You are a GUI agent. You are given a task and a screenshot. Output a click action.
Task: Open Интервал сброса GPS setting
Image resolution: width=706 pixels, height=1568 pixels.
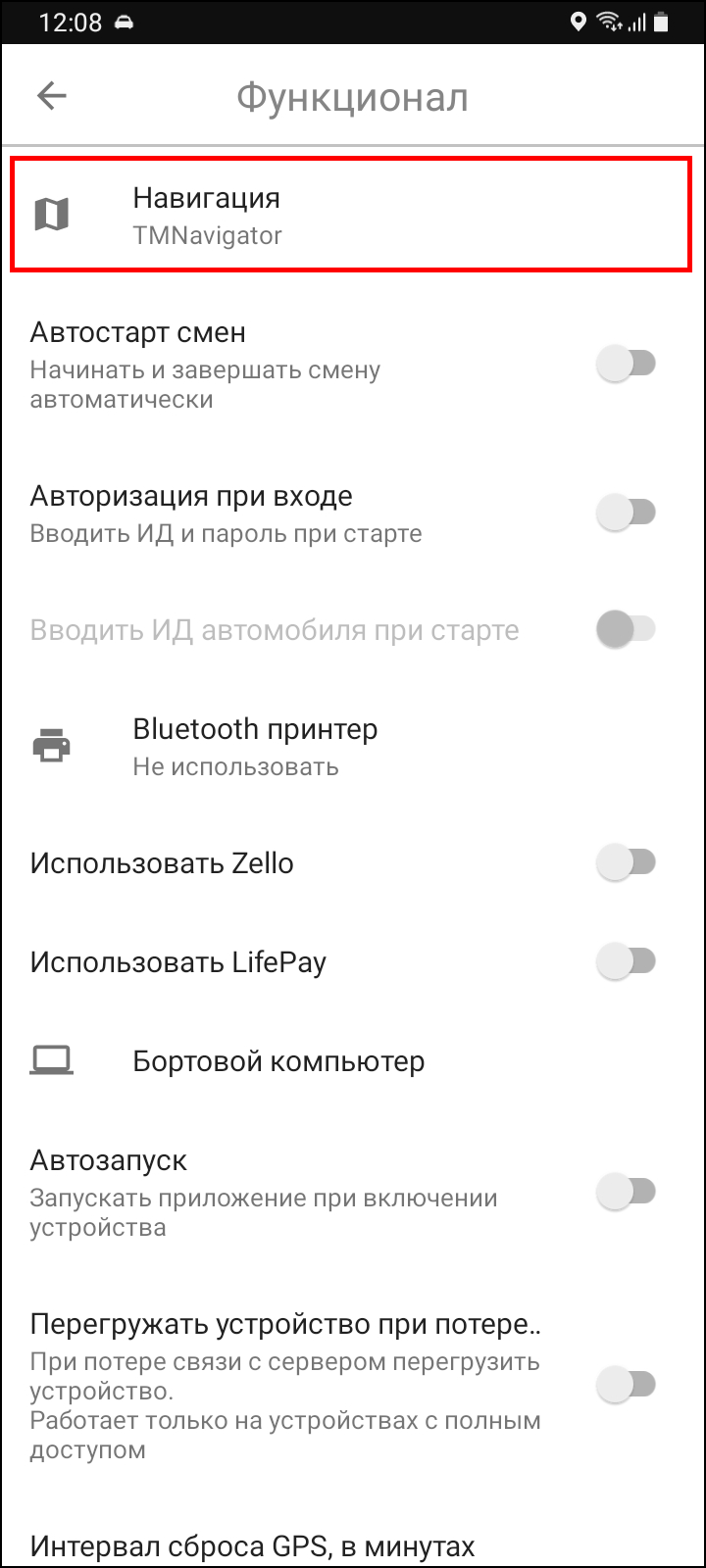[x=253, y=1545]
